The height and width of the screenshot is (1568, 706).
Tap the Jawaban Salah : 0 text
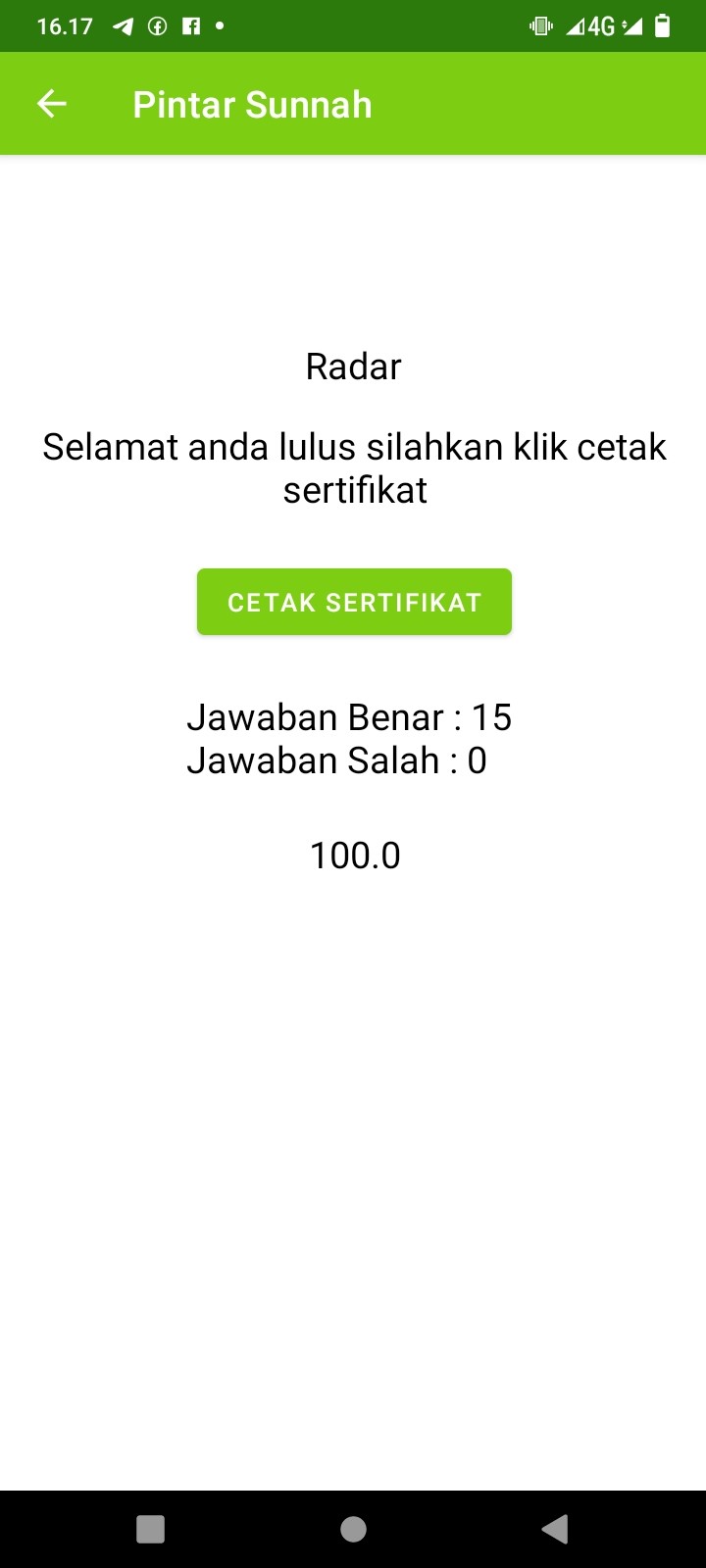click(338, 759)
